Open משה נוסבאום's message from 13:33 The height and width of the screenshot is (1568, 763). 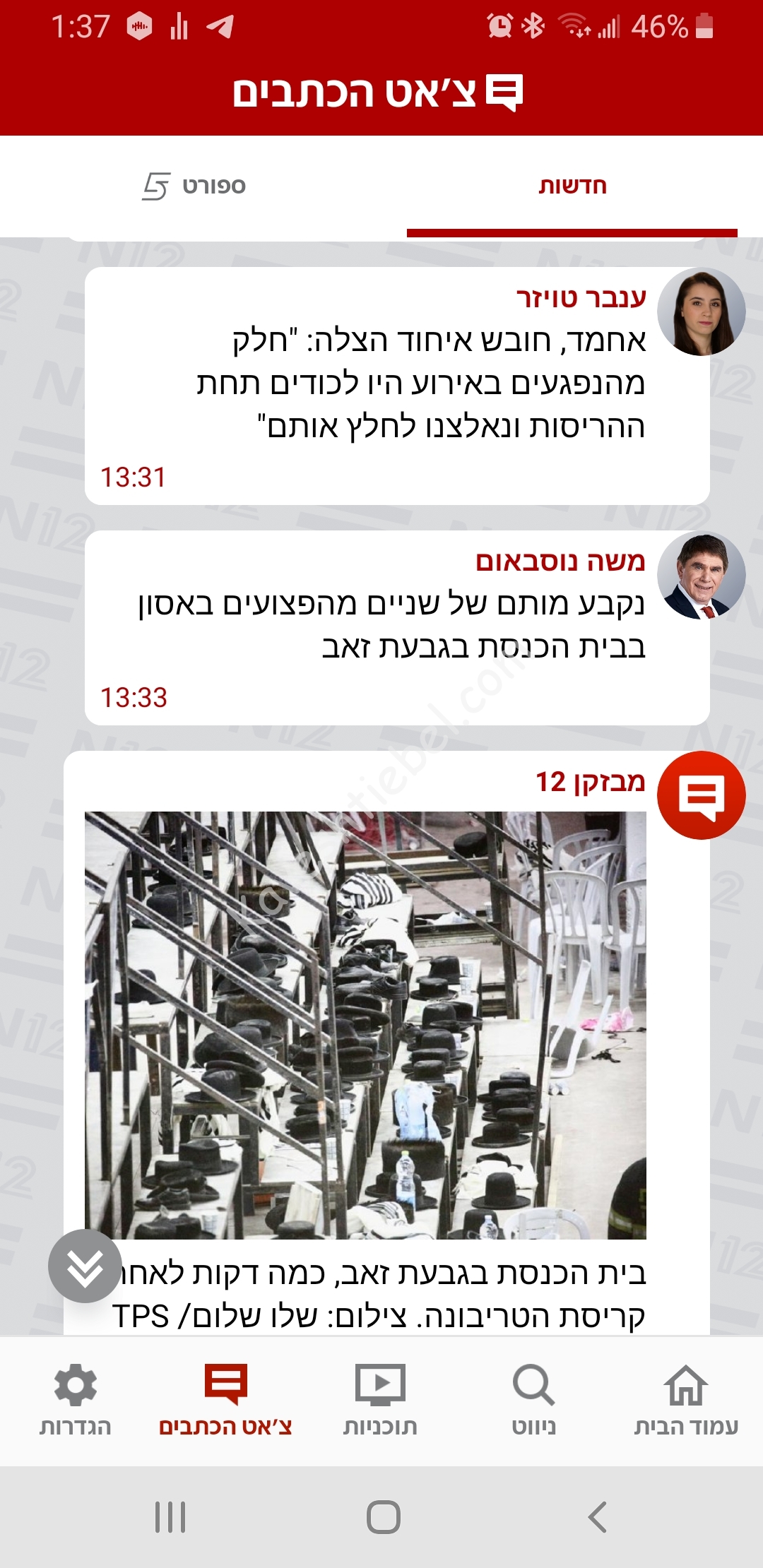click(x=397, y=627)
